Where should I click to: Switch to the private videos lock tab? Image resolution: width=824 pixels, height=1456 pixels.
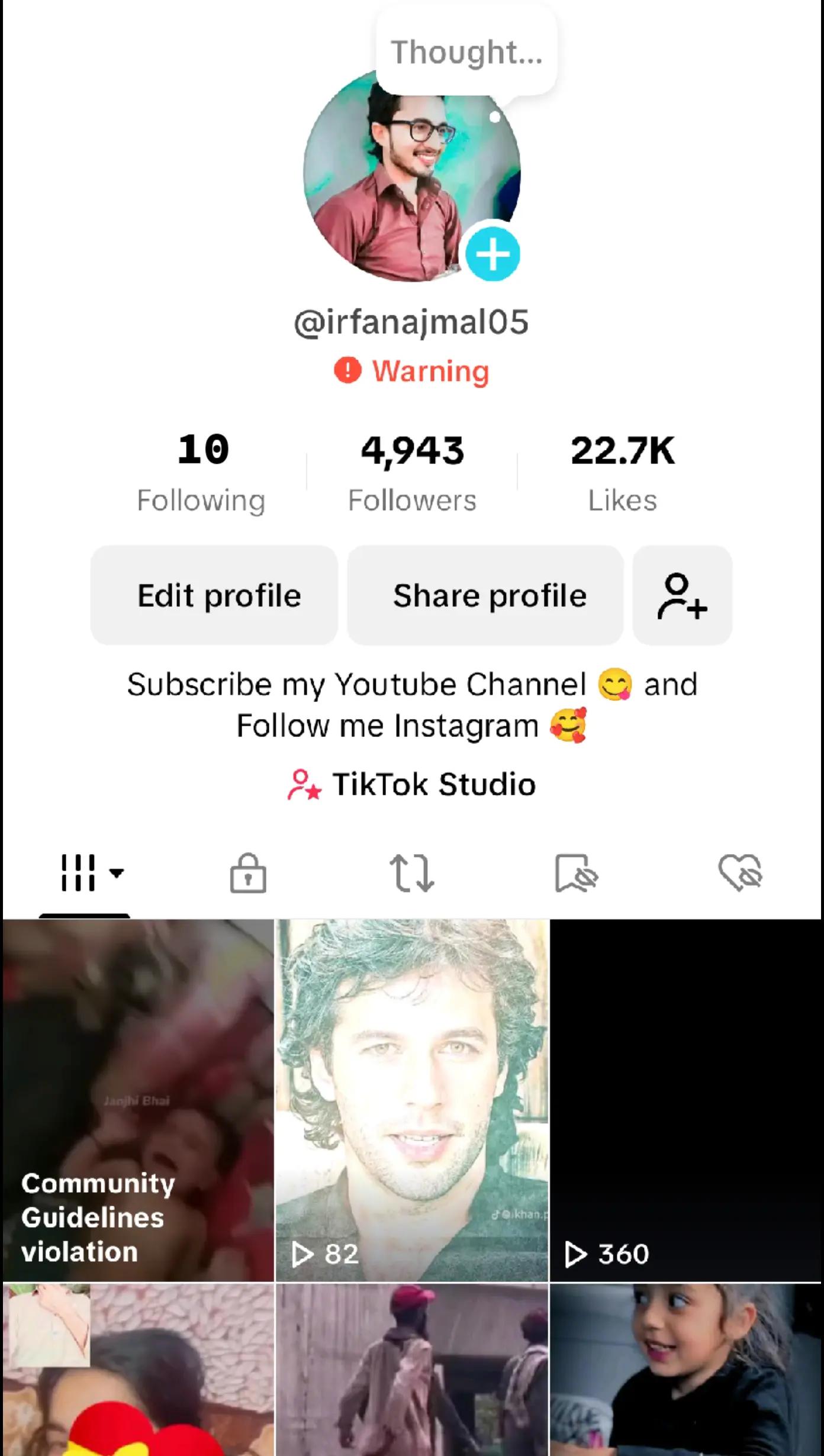pos(248,872)
